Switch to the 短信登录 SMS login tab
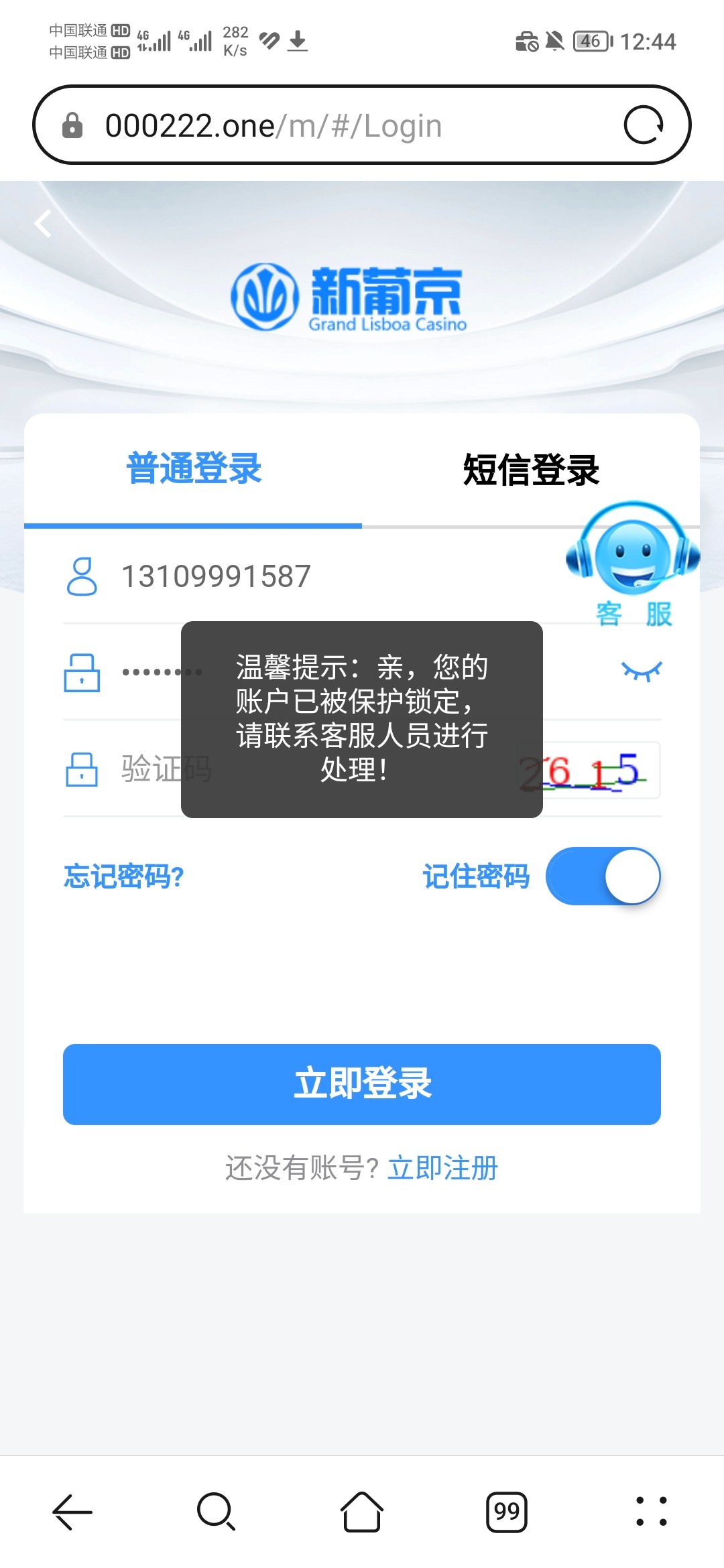This screenshot has width=724, height=1568. (530, 469)
